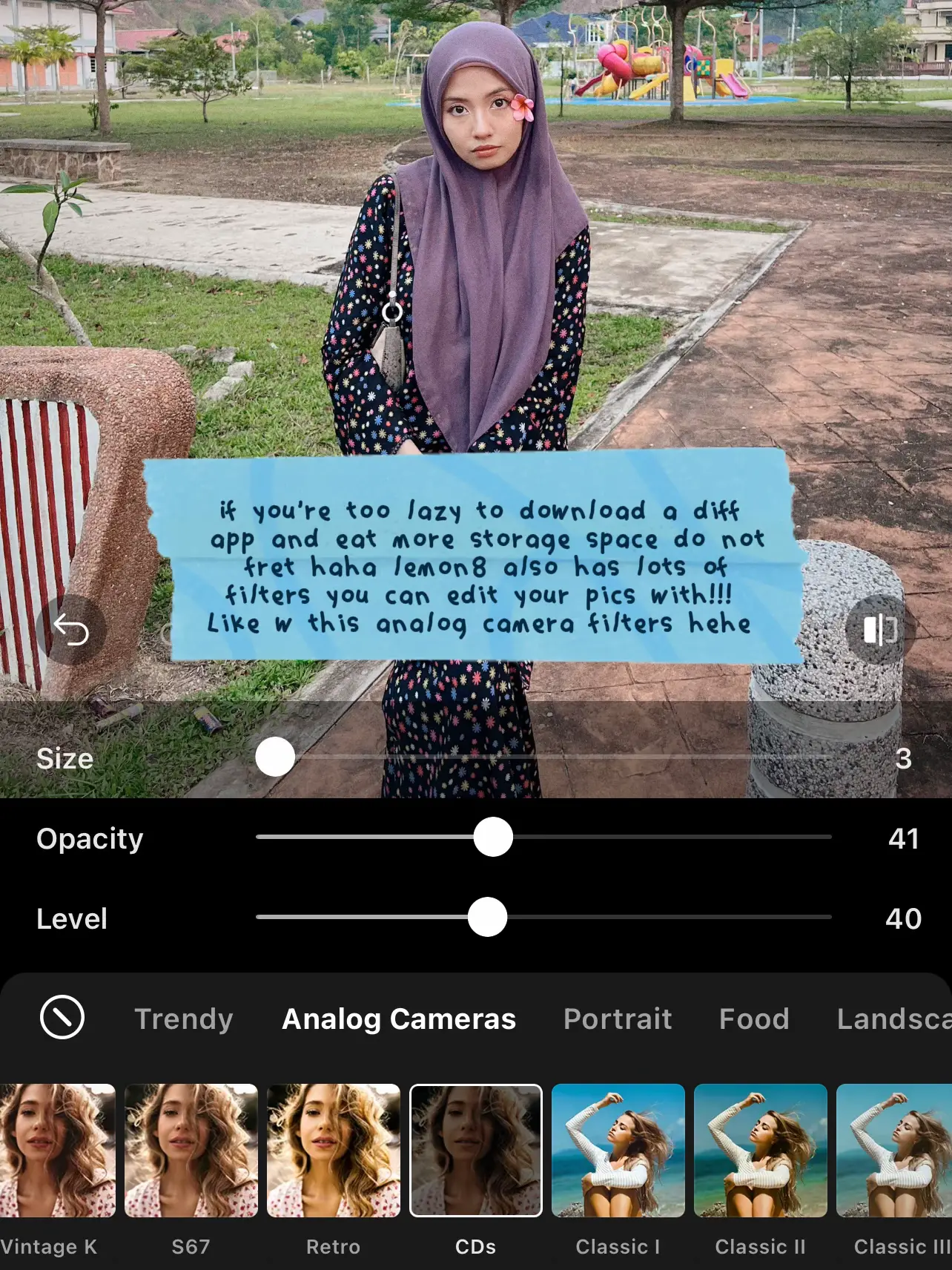Adjust the Size slider
This screenshot has width=952, height=1270.
(275, 757)
